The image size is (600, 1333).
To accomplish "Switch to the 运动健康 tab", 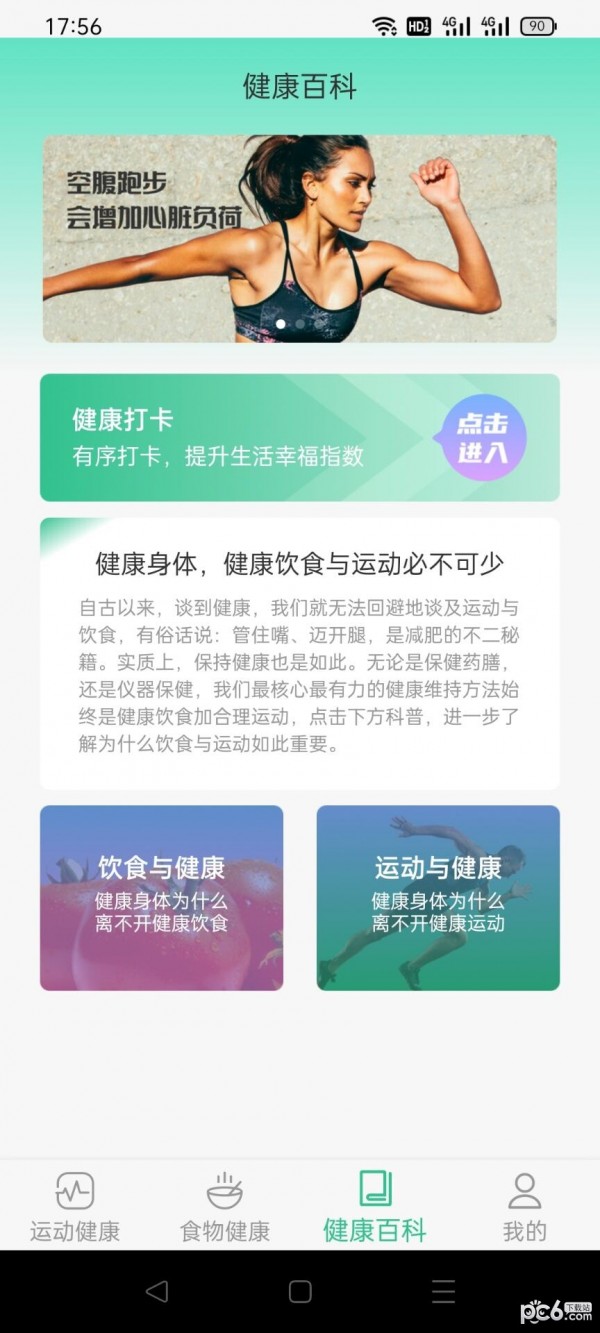I will click(x=75, y=1206).
